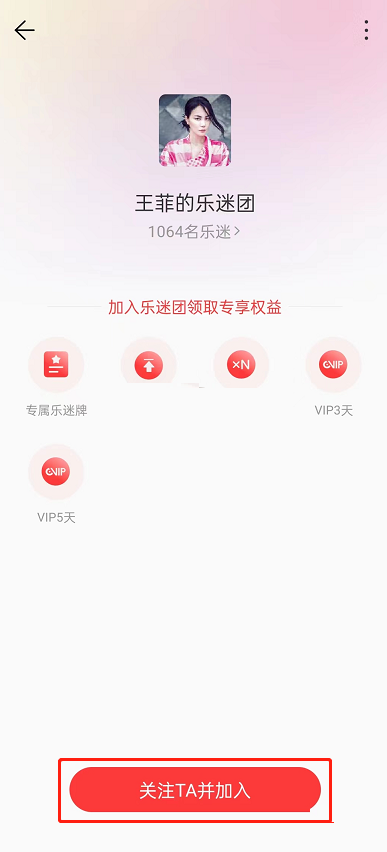The width and height of the screenshot is (387, 852).
Task: Tap the 关注TA并加入 button
Action: point(195,791)
